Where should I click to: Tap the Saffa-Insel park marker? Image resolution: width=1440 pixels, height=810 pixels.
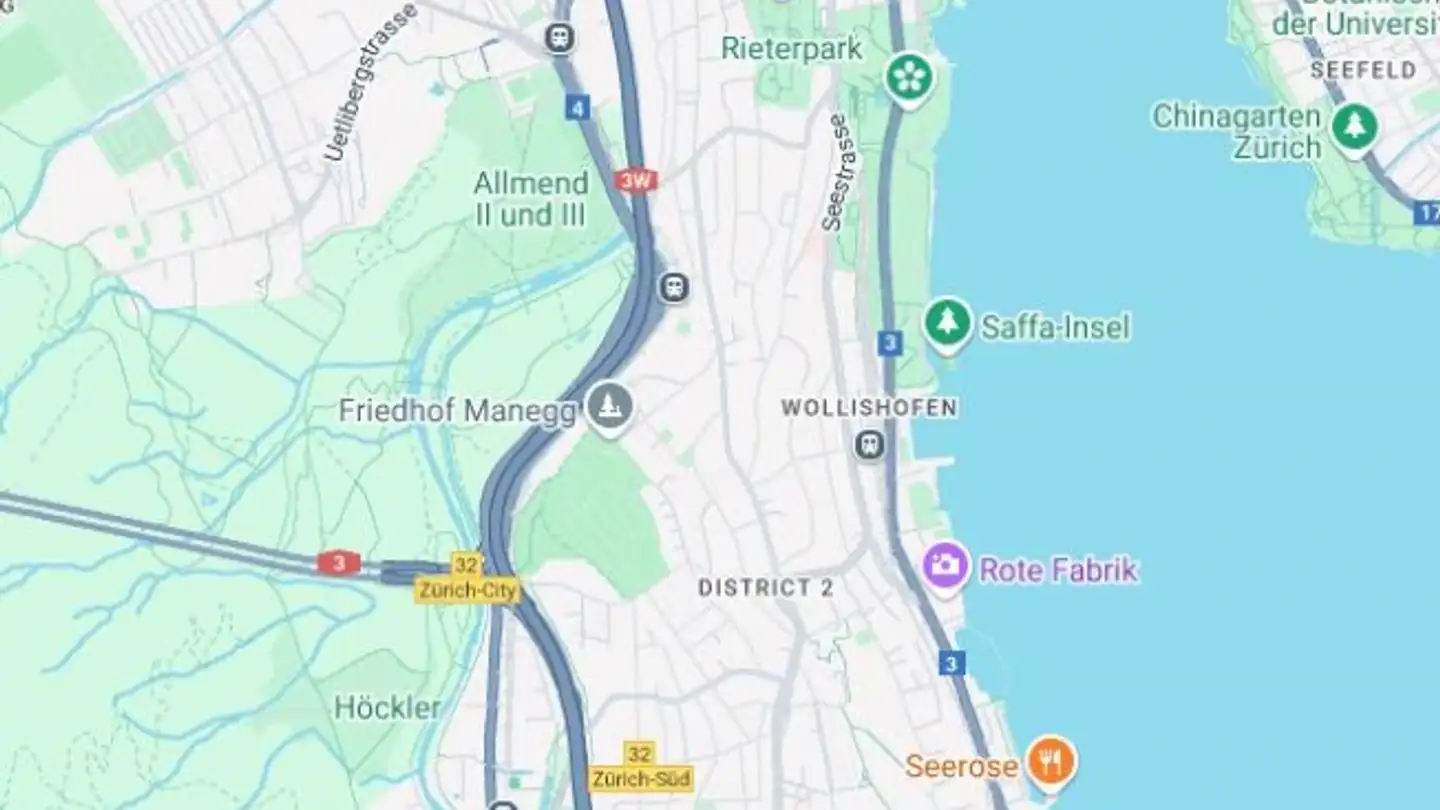point(947,323)
